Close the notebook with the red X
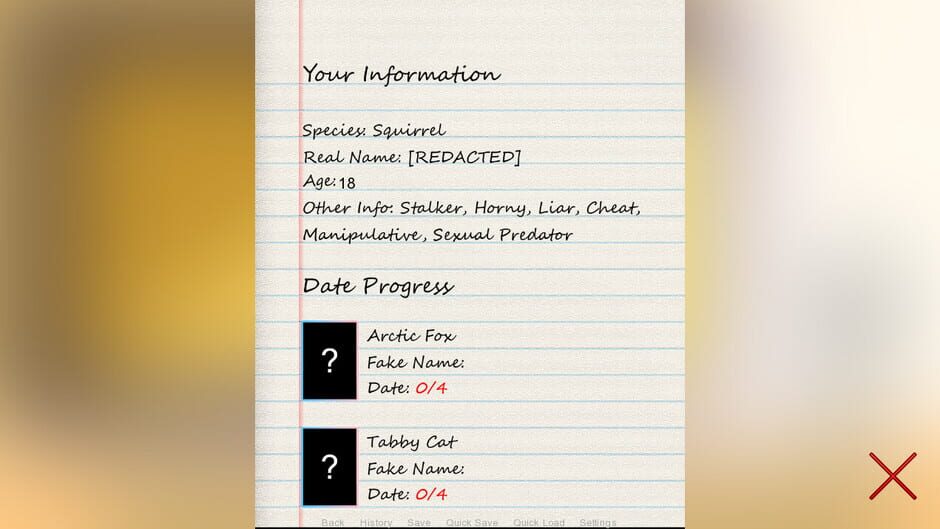The image size is (940, 529). [892, 476]
